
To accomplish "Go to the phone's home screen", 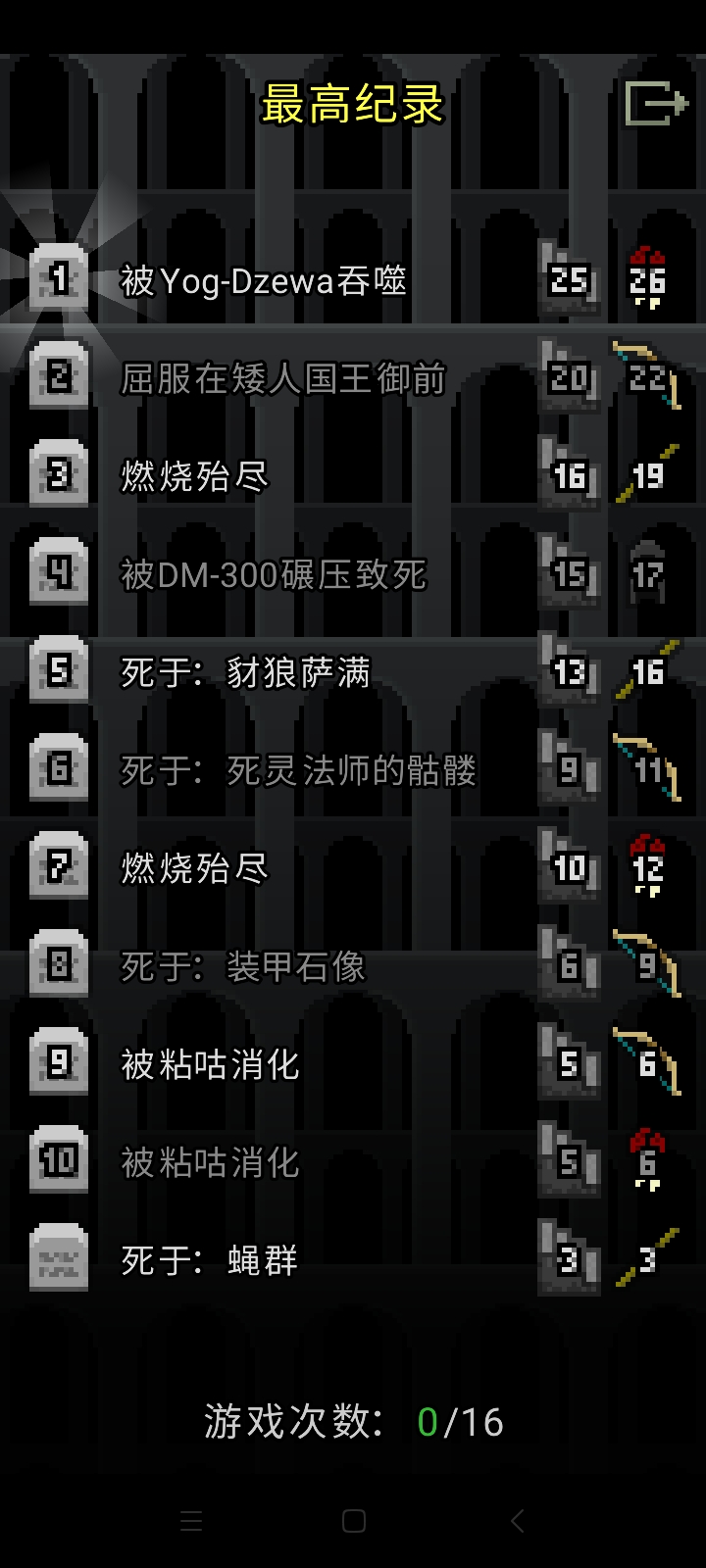I will click(354, 1521).
